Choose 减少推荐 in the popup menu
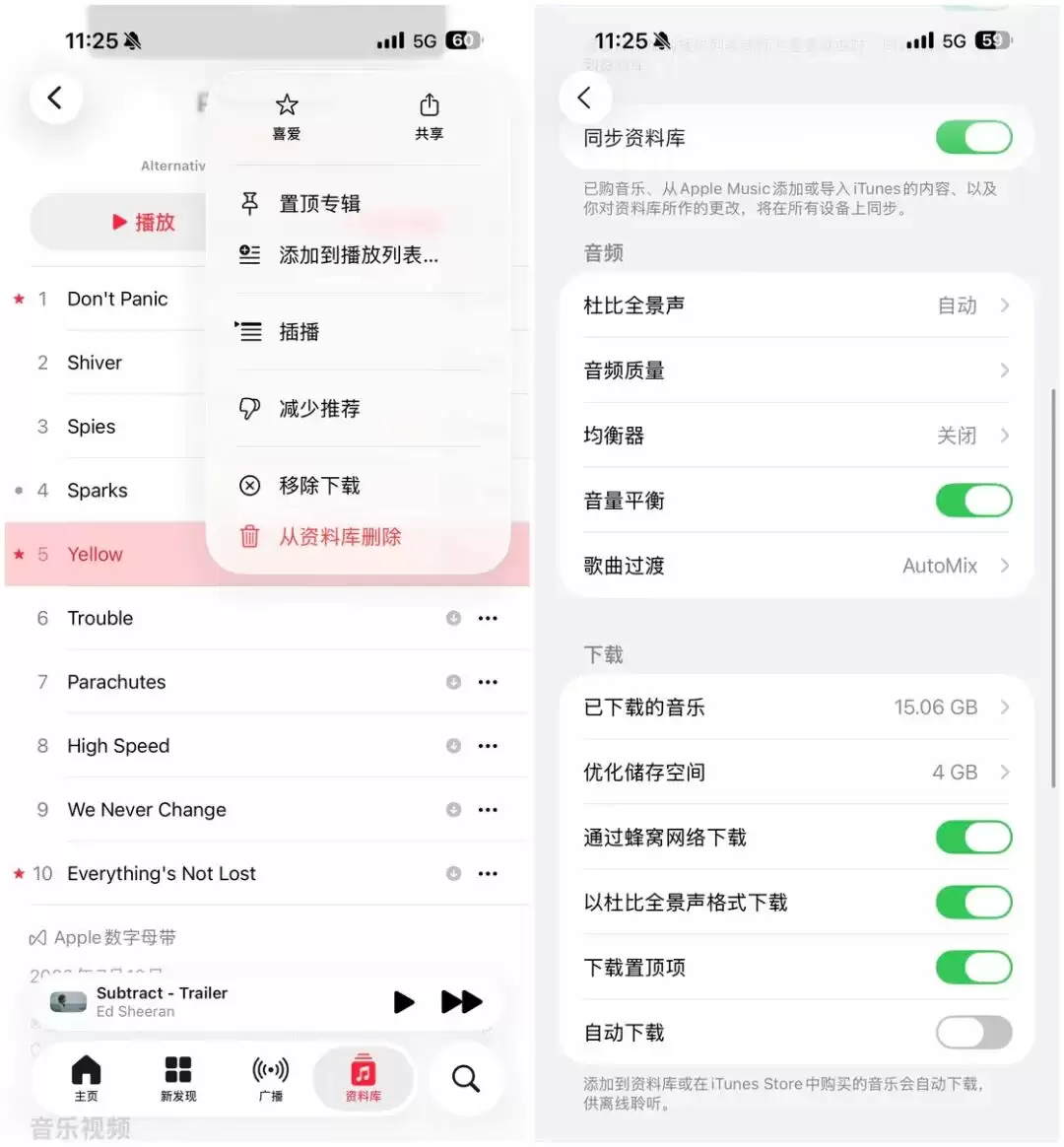 click(318, 409)
